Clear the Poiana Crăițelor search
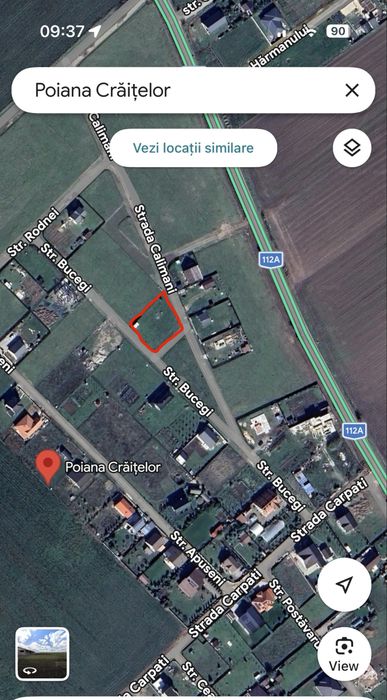Viewport: 387px width, 700px height. click(x=352, y=91)
